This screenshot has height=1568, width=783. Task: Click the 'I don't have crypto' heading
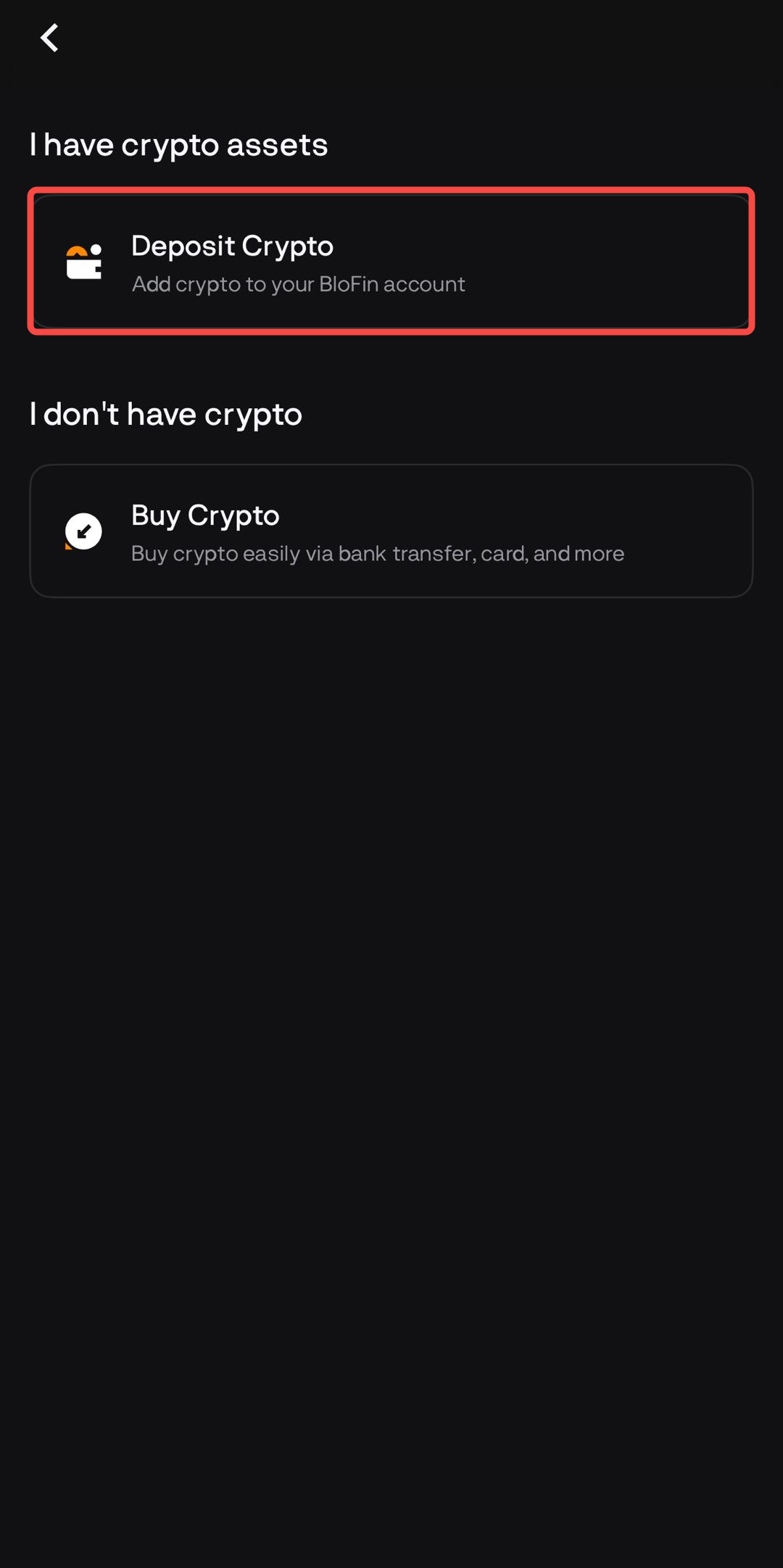click(166, 414)
